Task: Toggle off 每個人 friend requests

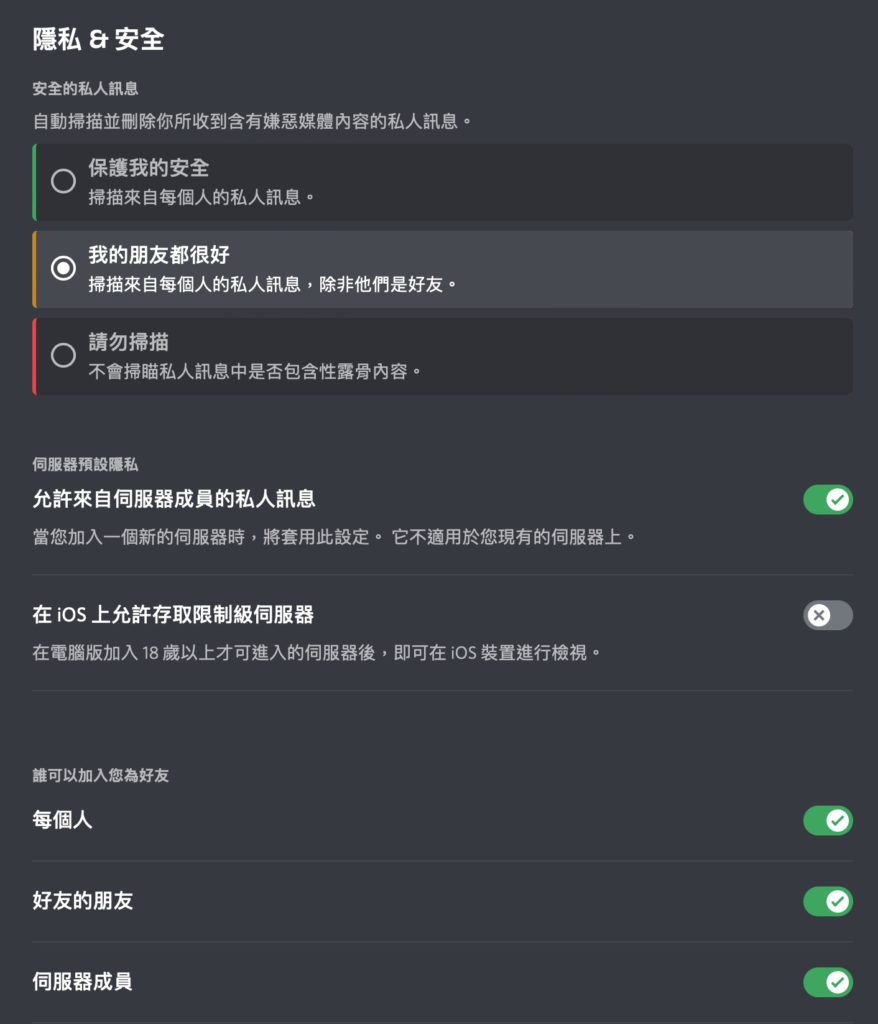Action: click(827, 821)
